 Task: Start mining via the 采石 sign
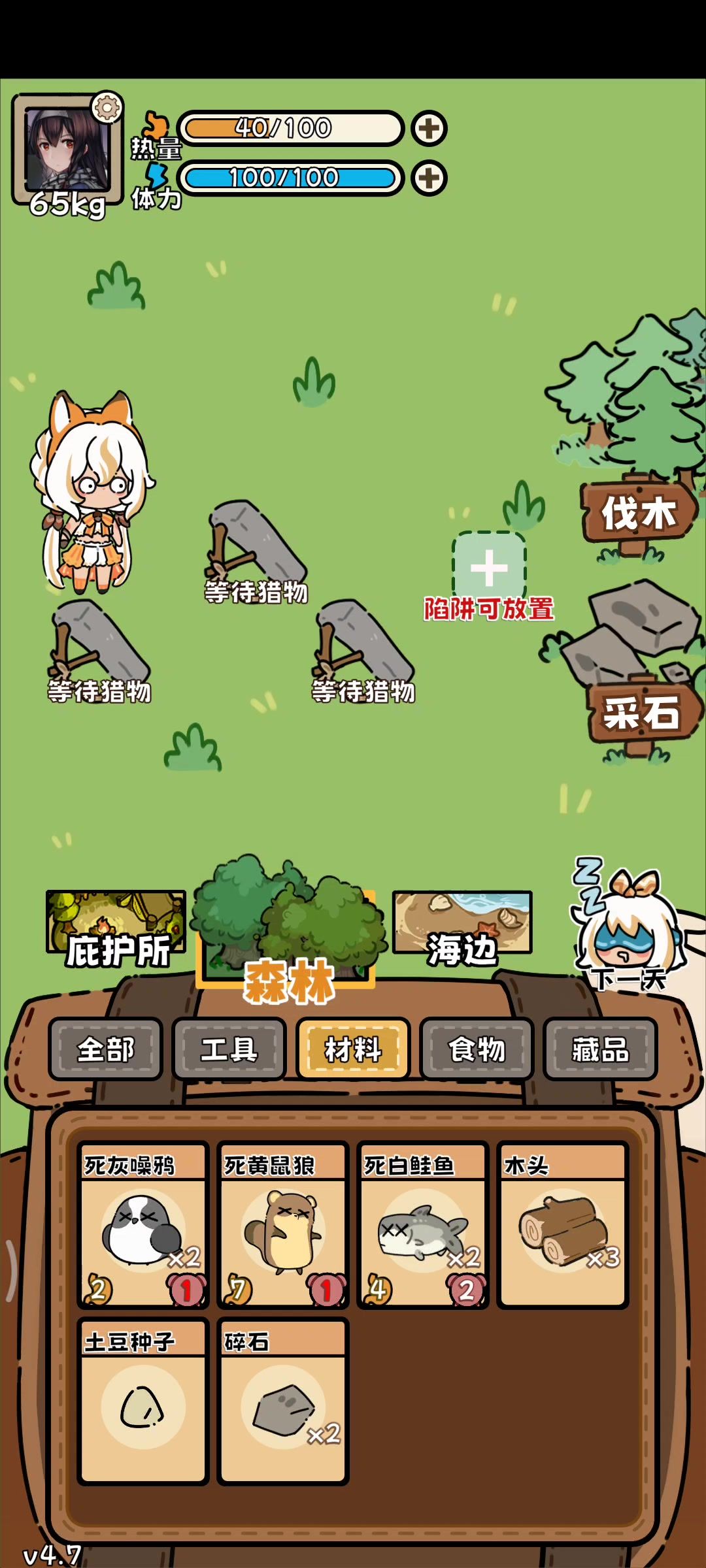click(x=642, y=712)
